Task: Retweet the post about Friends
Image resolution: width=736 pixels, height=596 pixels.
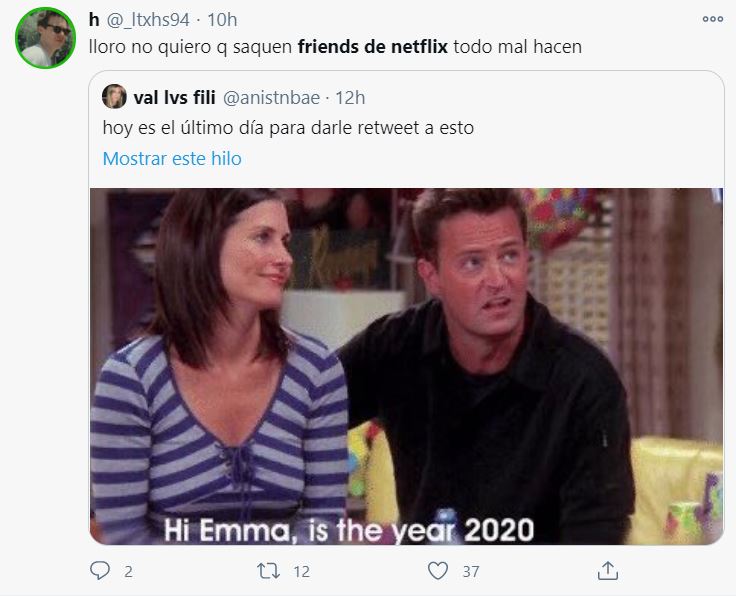Action: coord(270,571)
